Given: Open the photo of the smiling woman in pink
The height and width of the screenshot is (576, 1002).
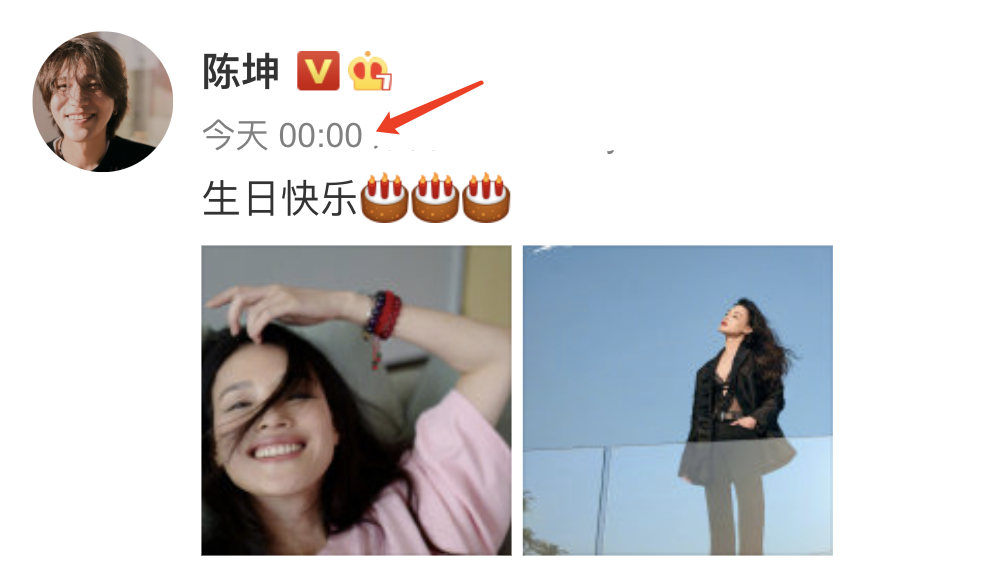Looking at the screenshot, I should coord(356,400).
